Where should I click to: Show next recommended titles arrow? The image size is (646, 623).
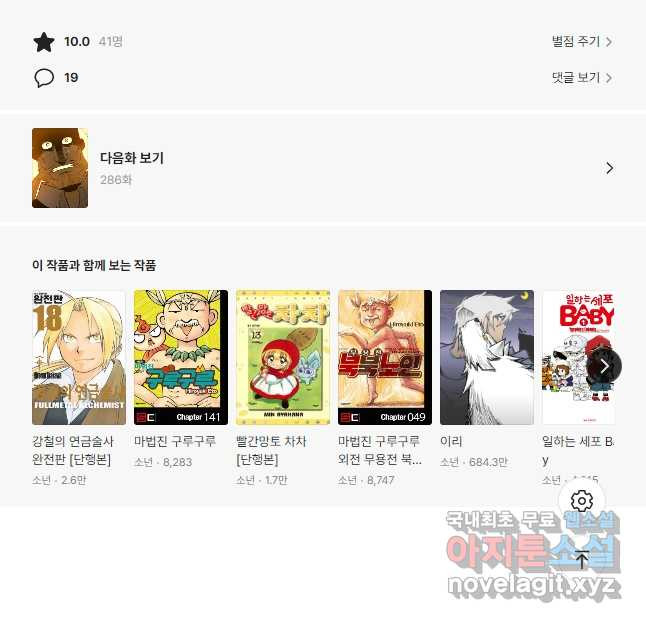[604, 365]
